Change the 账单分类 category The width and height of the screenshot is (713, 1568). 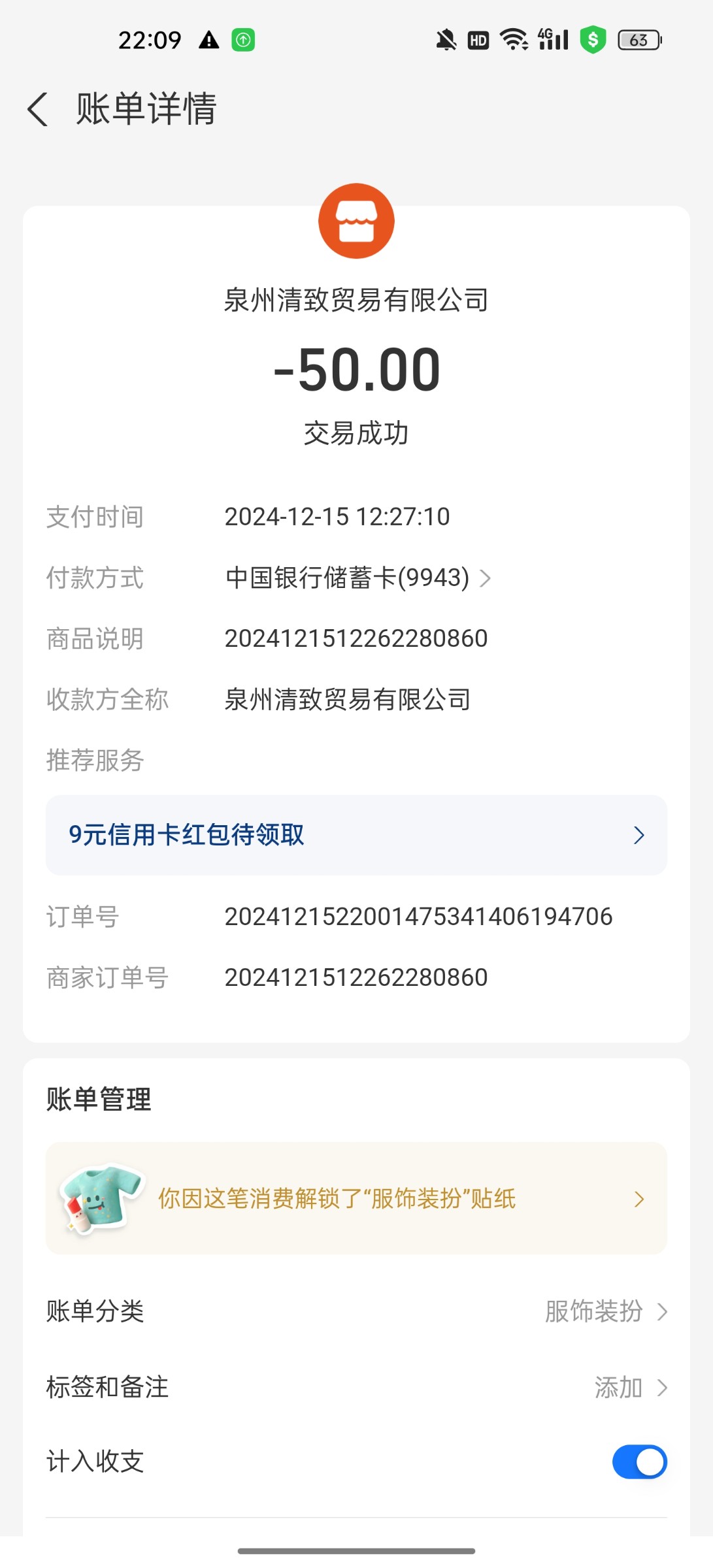pos(356,1311)
